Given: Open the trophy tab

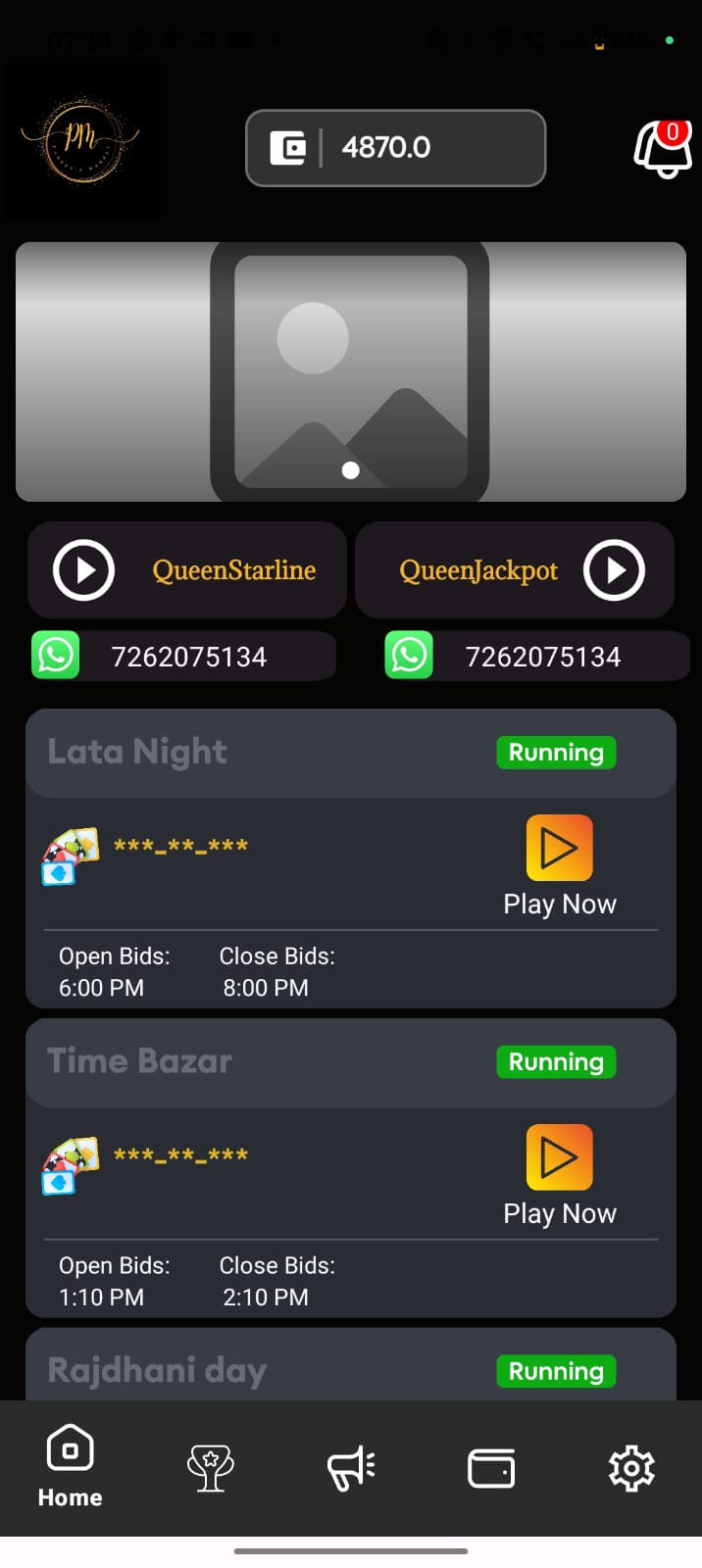Looking at the screenshot, I should pos(210,1468).
